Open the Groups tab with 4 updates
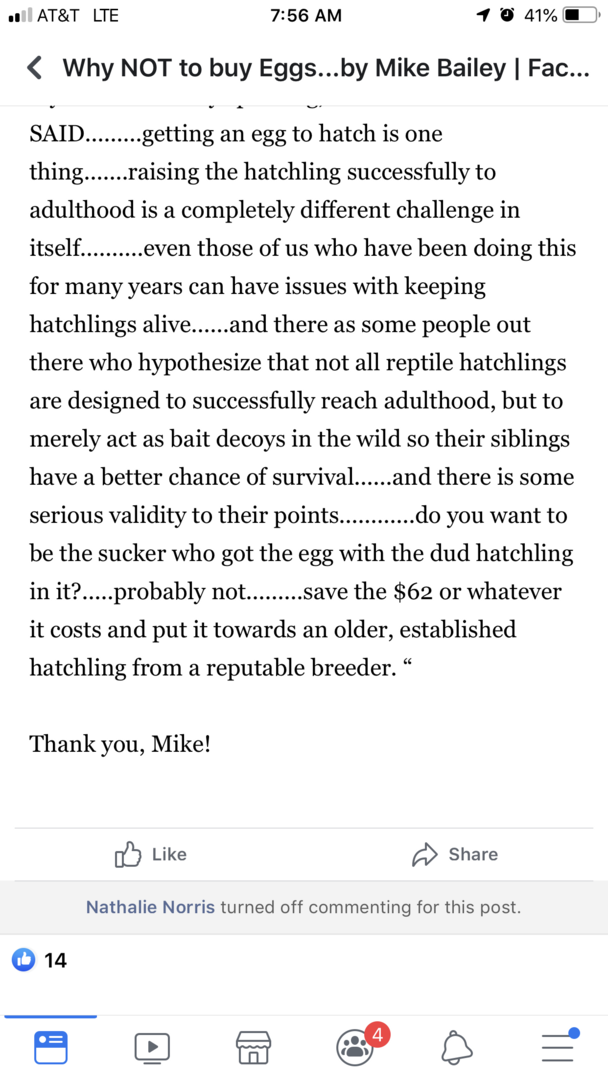This screenshot has width=608, height=1080. (x=355, y=1046)
